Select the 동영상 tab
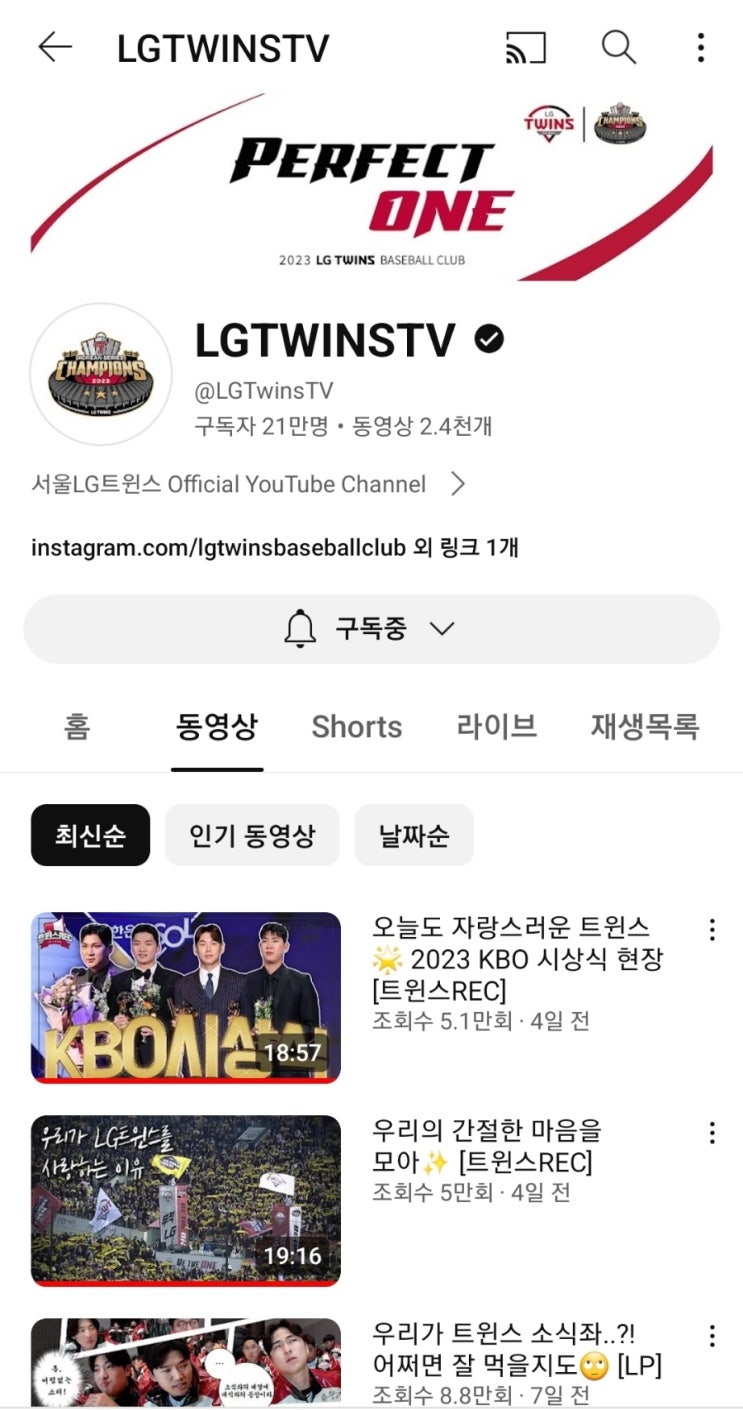 [x=217, y=727]
